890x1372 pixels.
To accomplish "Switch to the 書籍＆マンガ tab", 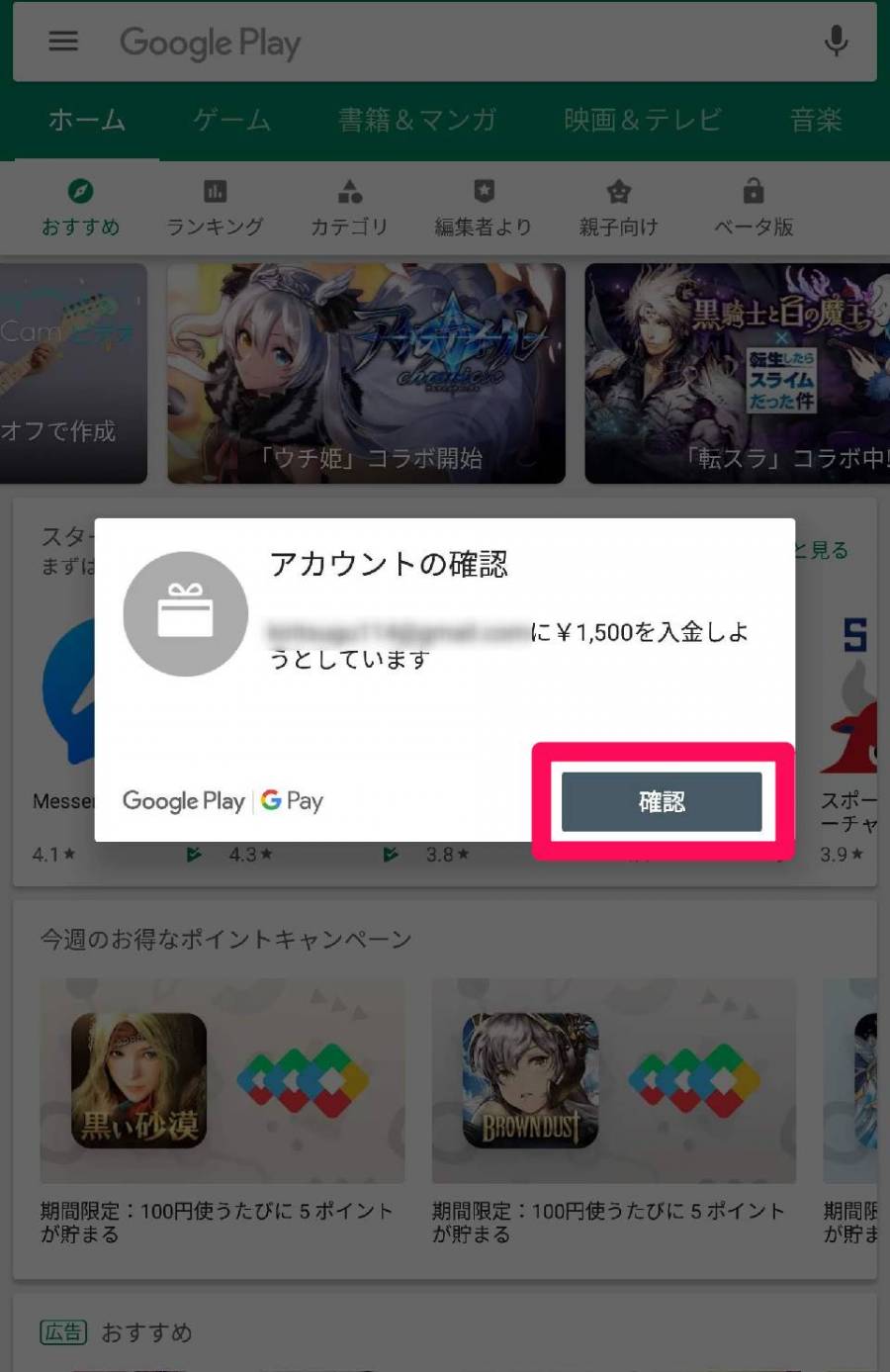I will pos(416,121).
